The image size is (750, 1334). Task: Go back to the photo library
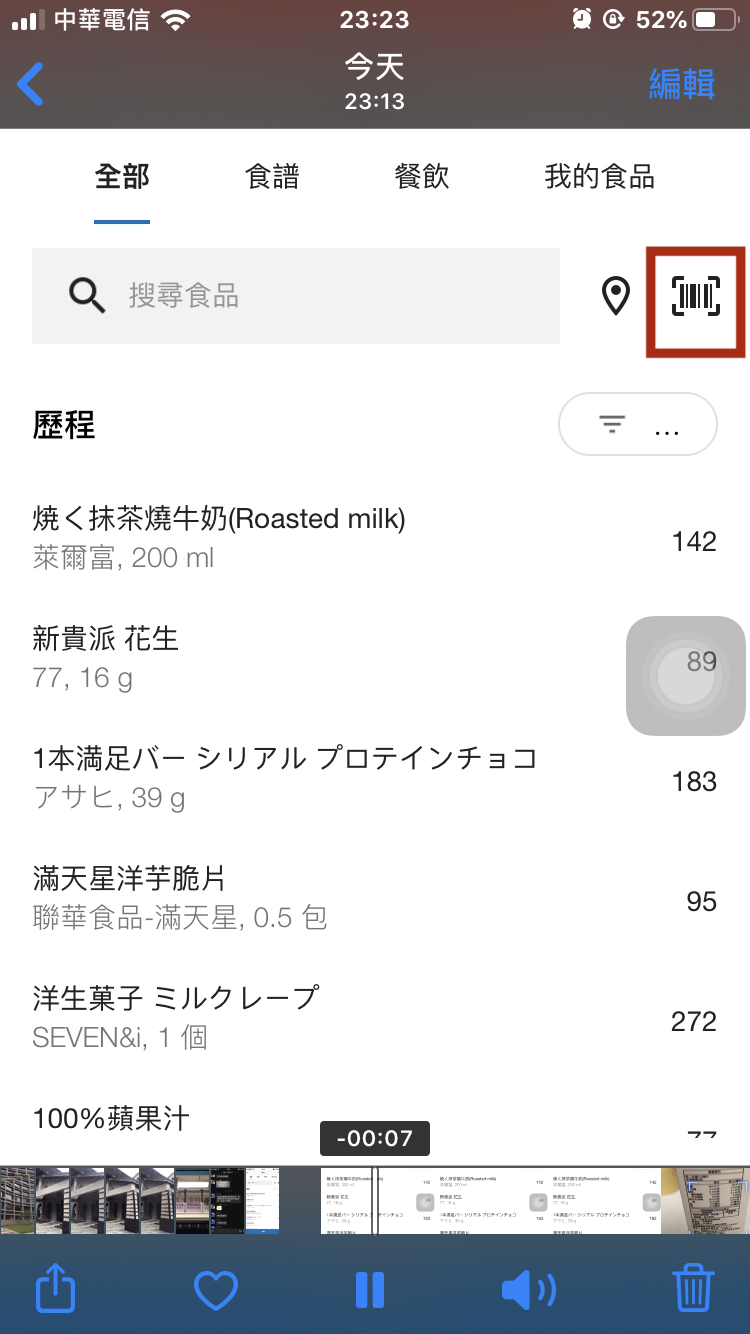click(x=31, y=84)
